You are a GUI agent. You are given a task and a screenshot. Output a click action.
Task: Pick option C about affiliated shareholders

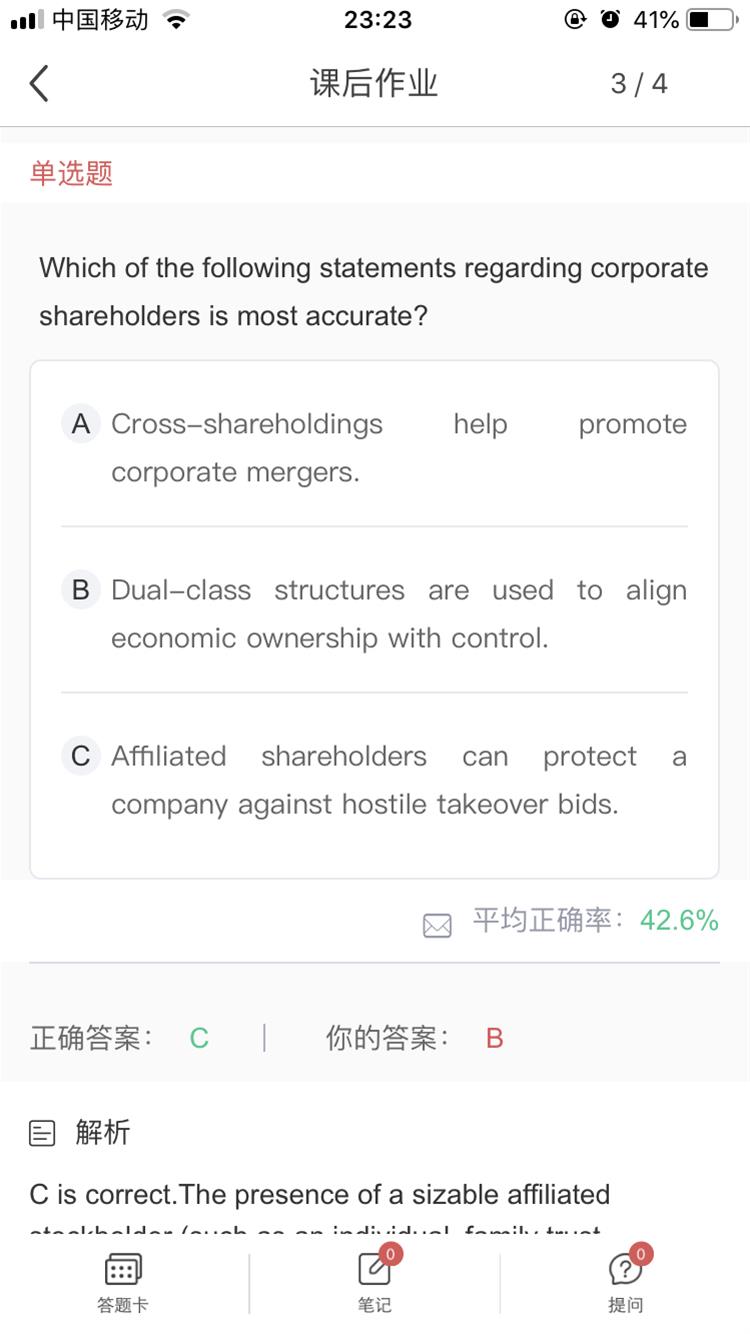374,779
